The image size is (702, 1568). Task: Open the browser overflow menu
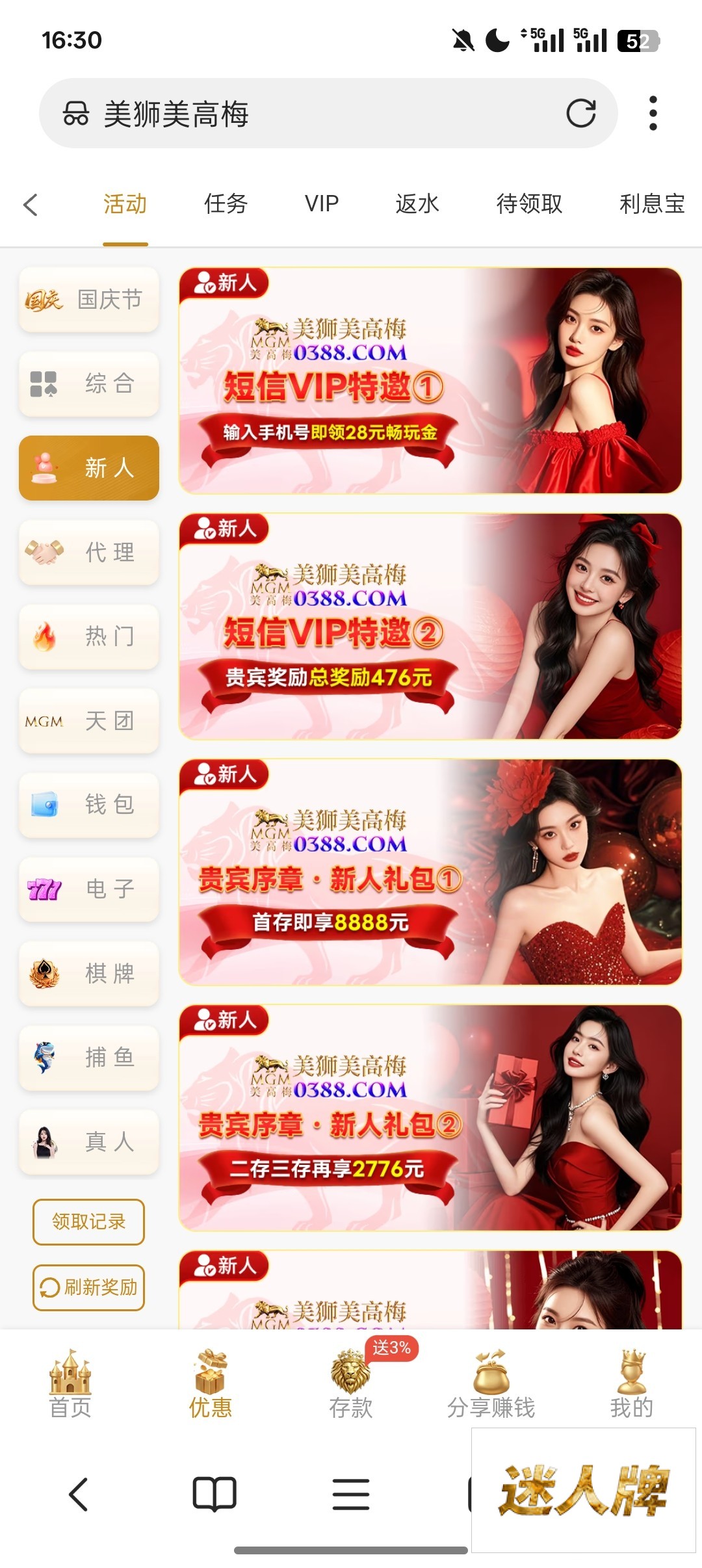coord(653,113)
